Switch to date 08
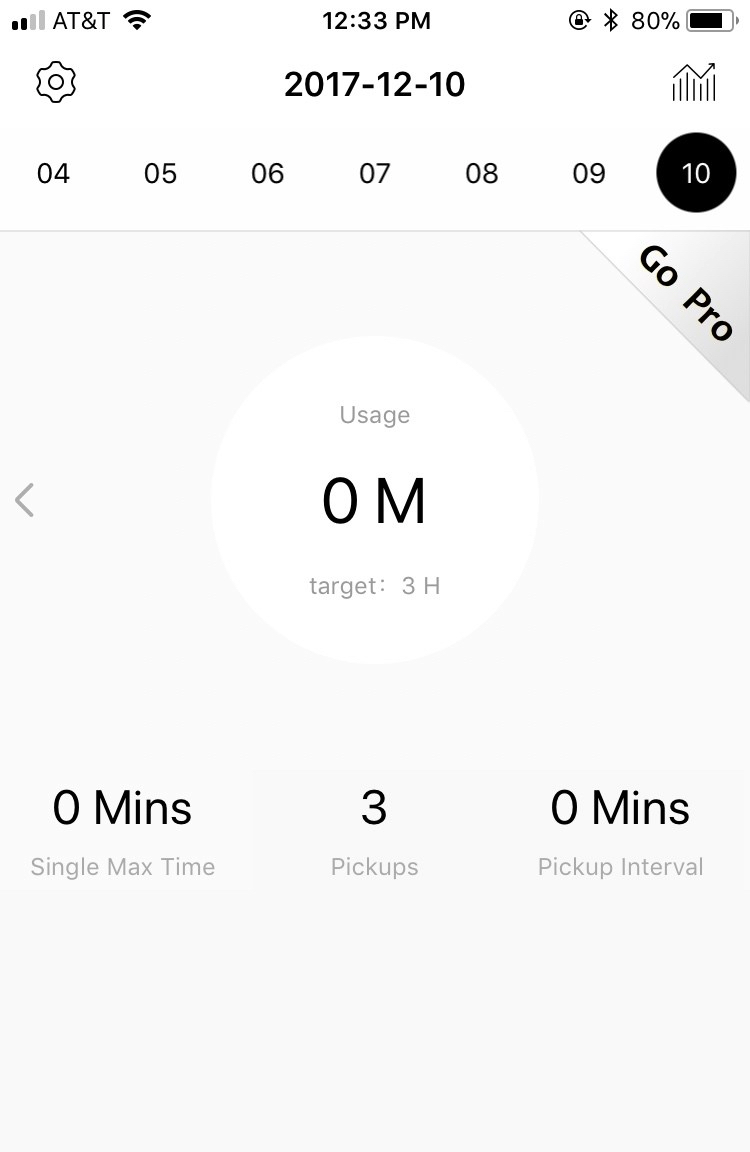 pos(481,173)
